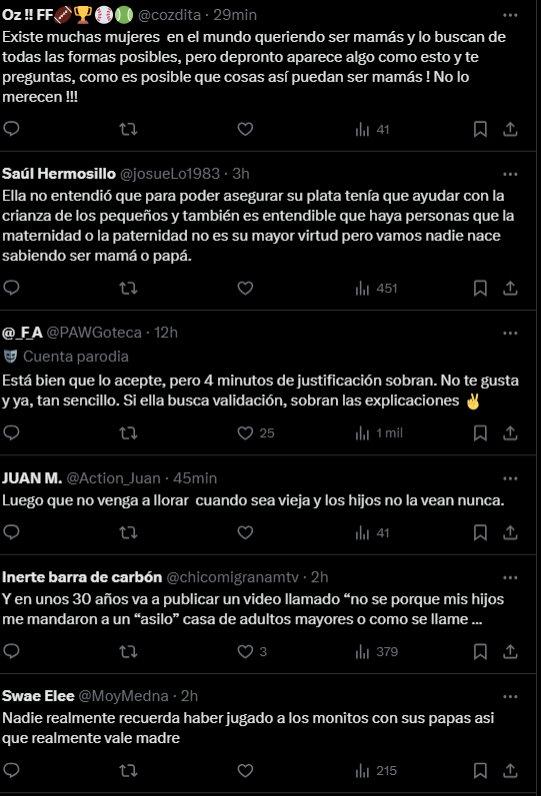Open the profile of Swae Elee
Screen dimensions: 541x796
coord(38,695)
